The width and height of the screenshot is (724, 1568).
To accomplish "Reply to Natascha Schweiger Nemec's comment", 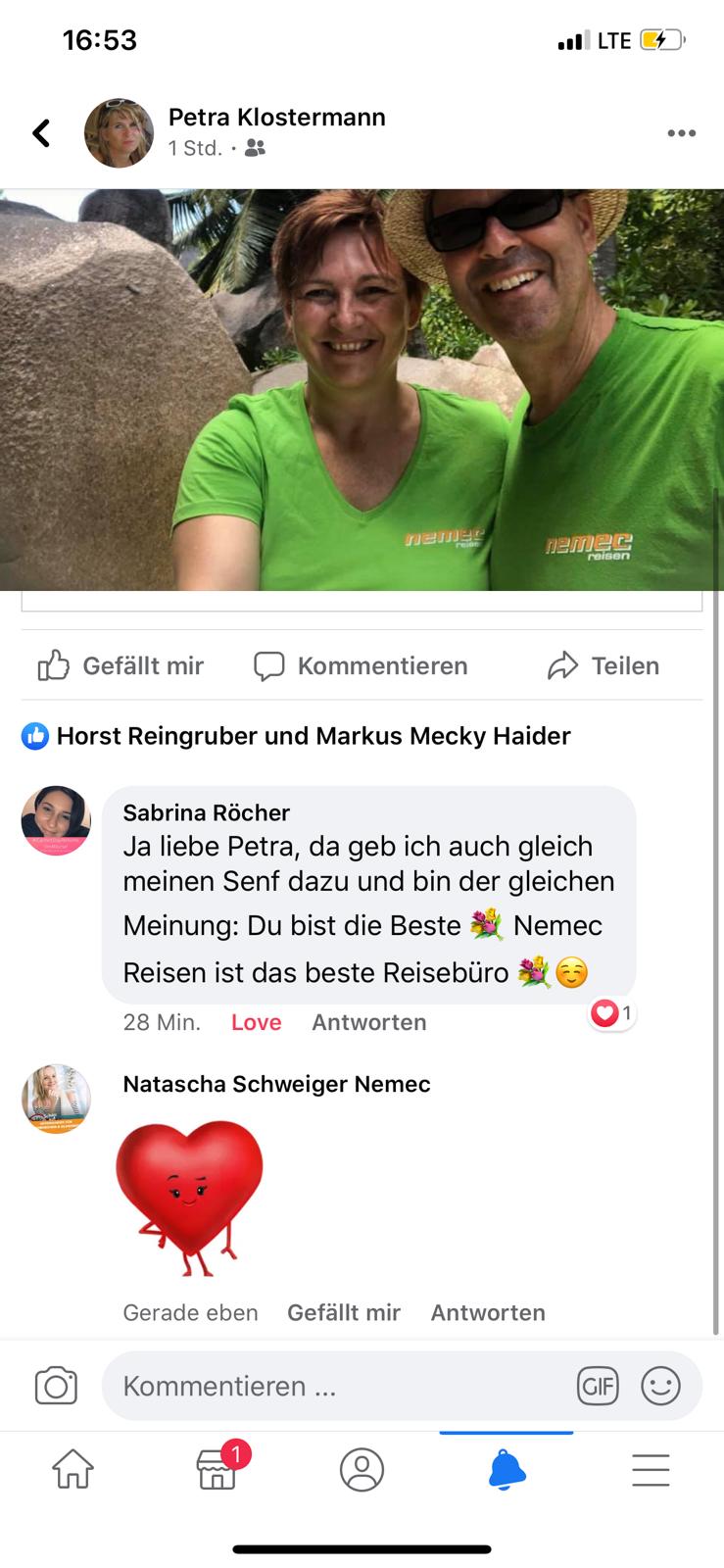I will 488,1312.
